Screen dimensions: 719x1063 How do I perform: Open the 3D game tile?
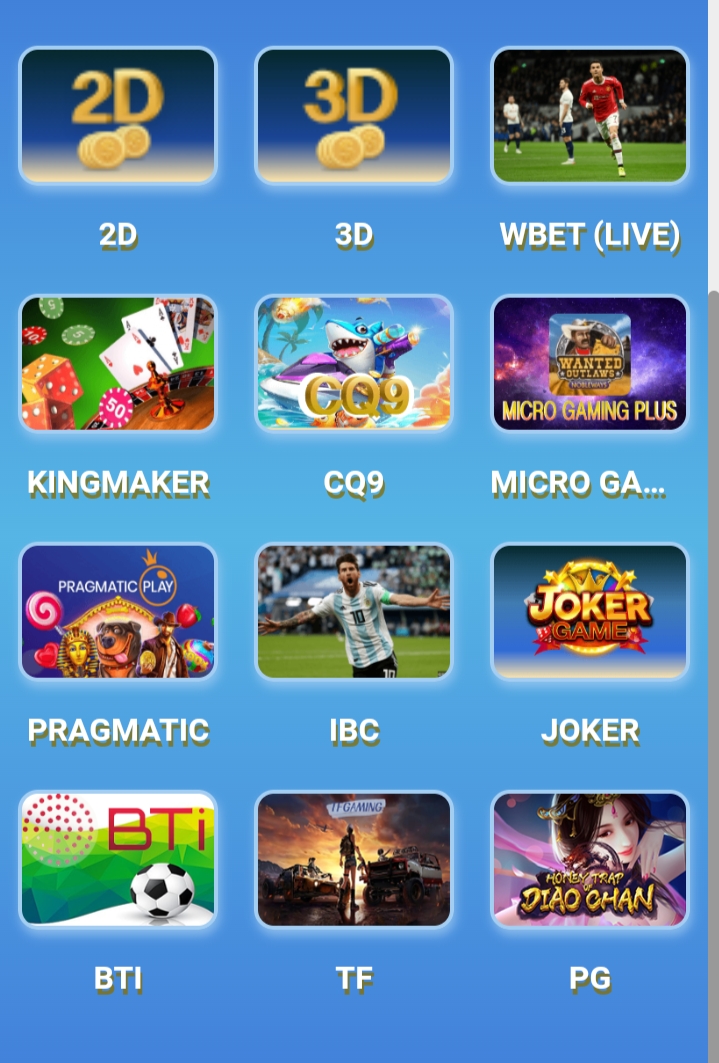354,115
